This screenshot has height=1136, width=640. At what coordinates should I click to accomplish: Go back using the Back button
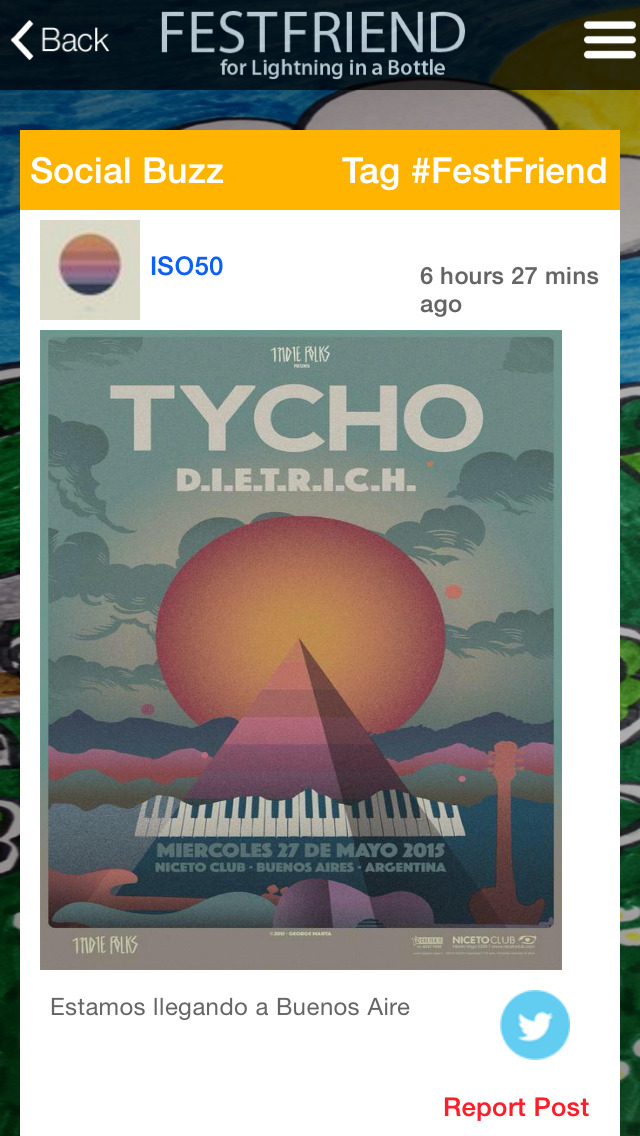point(58,40)
